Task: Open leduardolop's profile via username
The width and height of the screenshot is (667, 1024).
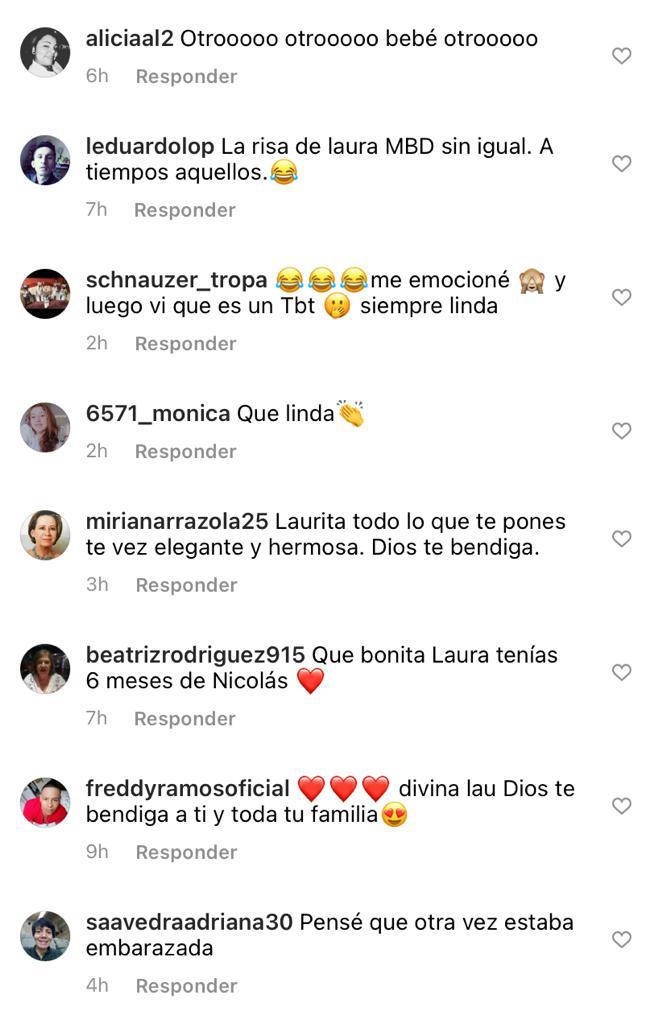Action: (150, 146)
